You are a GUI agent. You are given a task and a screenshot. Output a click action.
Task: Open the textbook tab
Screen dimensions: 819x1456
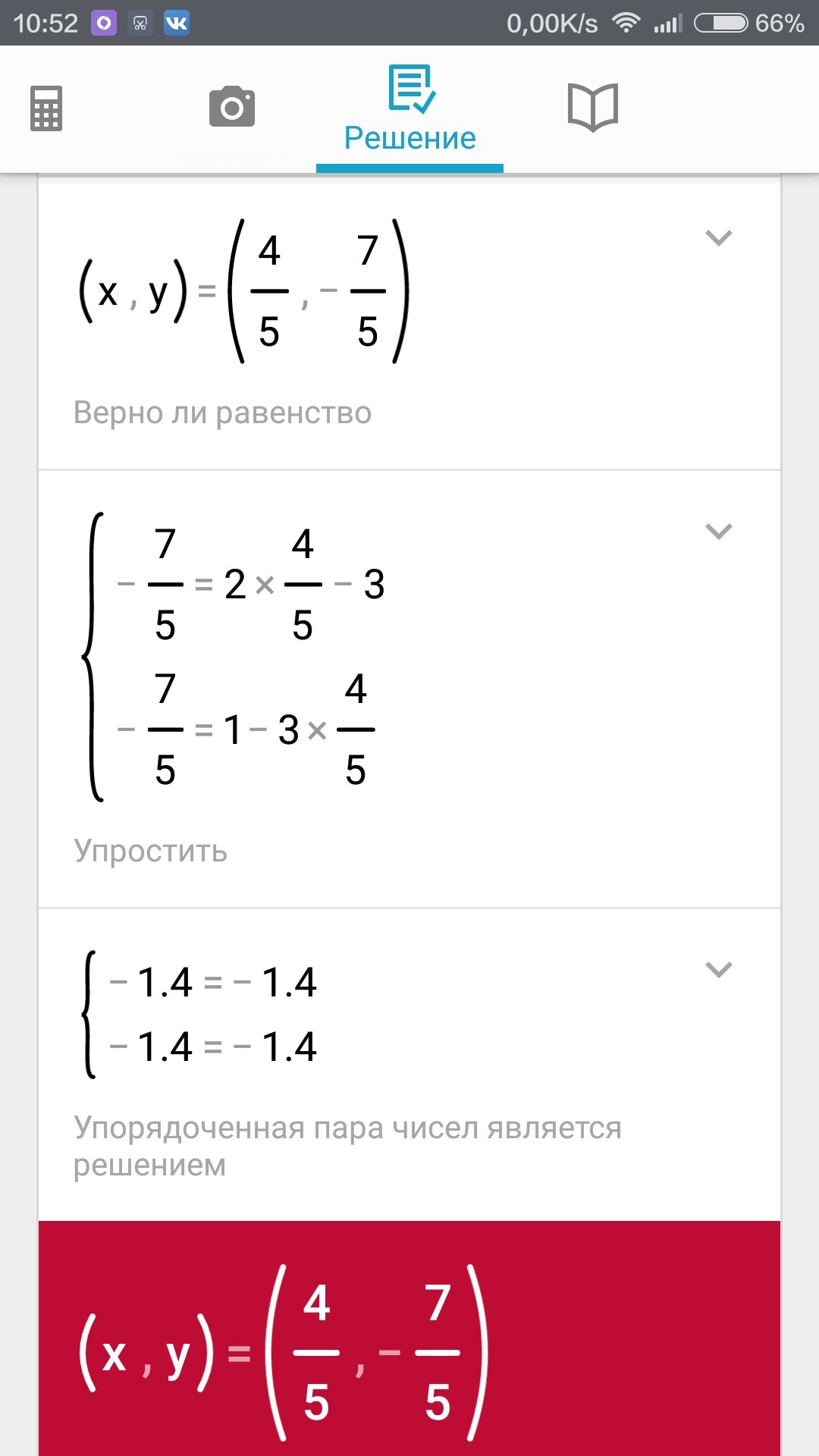(593, 108)
